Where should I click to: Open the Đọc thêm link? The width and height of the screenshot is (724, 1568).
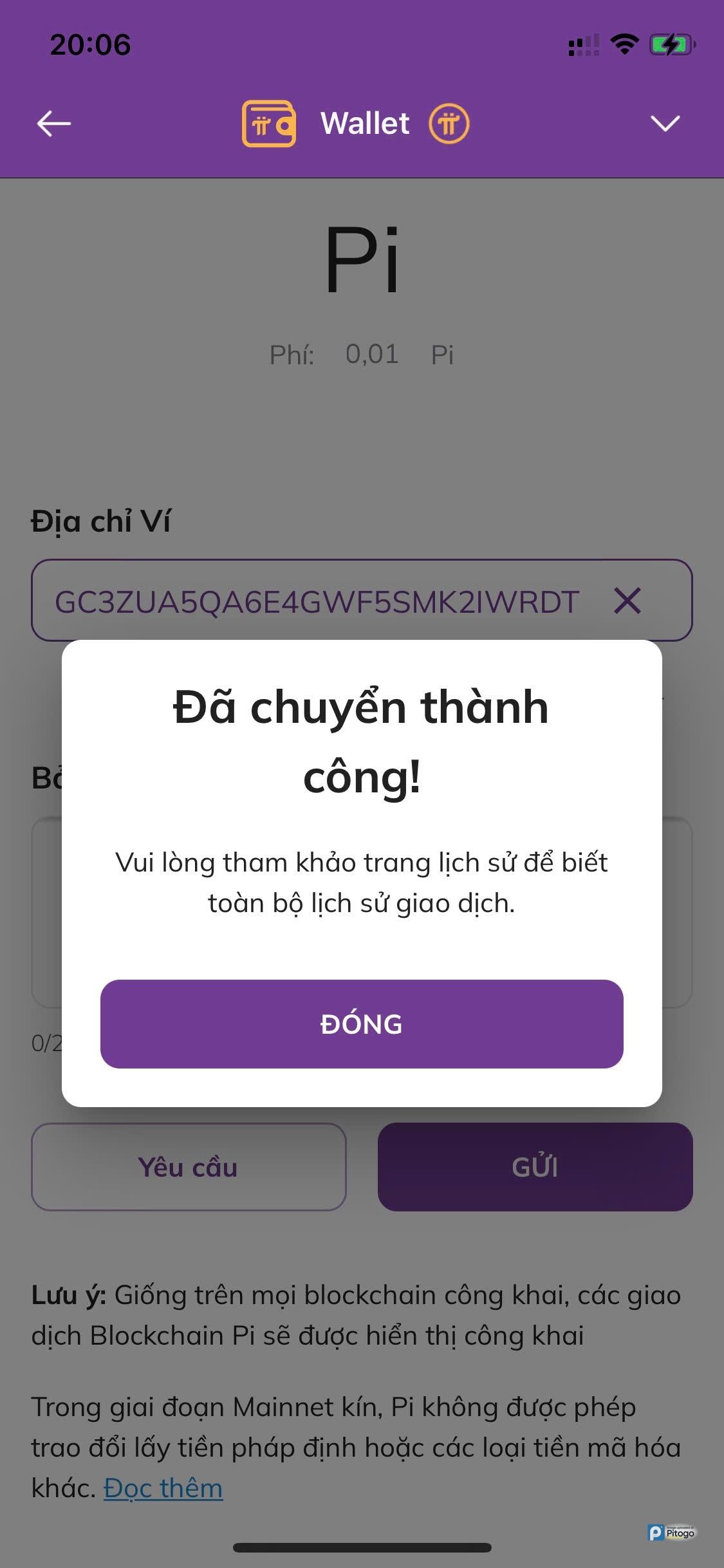coord(163,1488)
